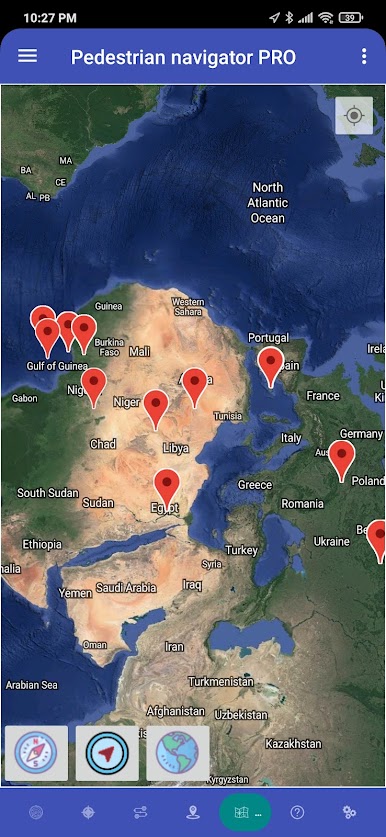Open the three-dot overflow menu
This screenshot has width=386, height=837.
pyautogui.click(x=364, y=56)
